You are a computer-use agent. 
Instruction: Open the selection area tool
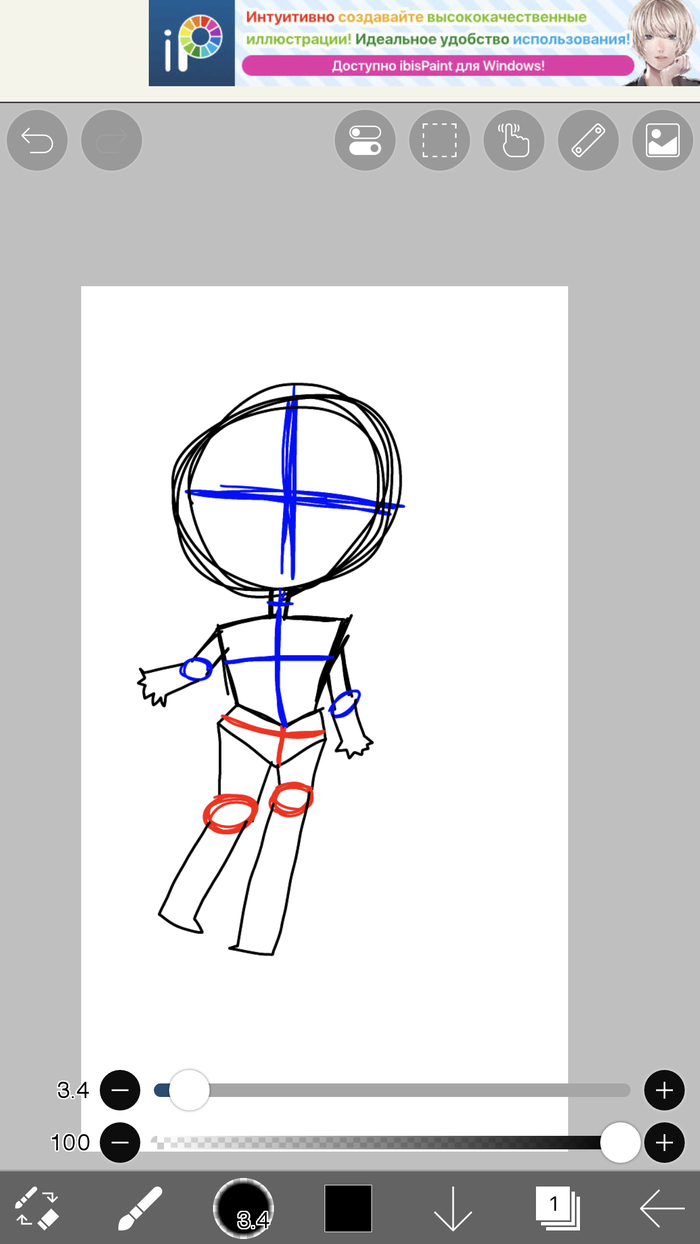tap(439, 140)
